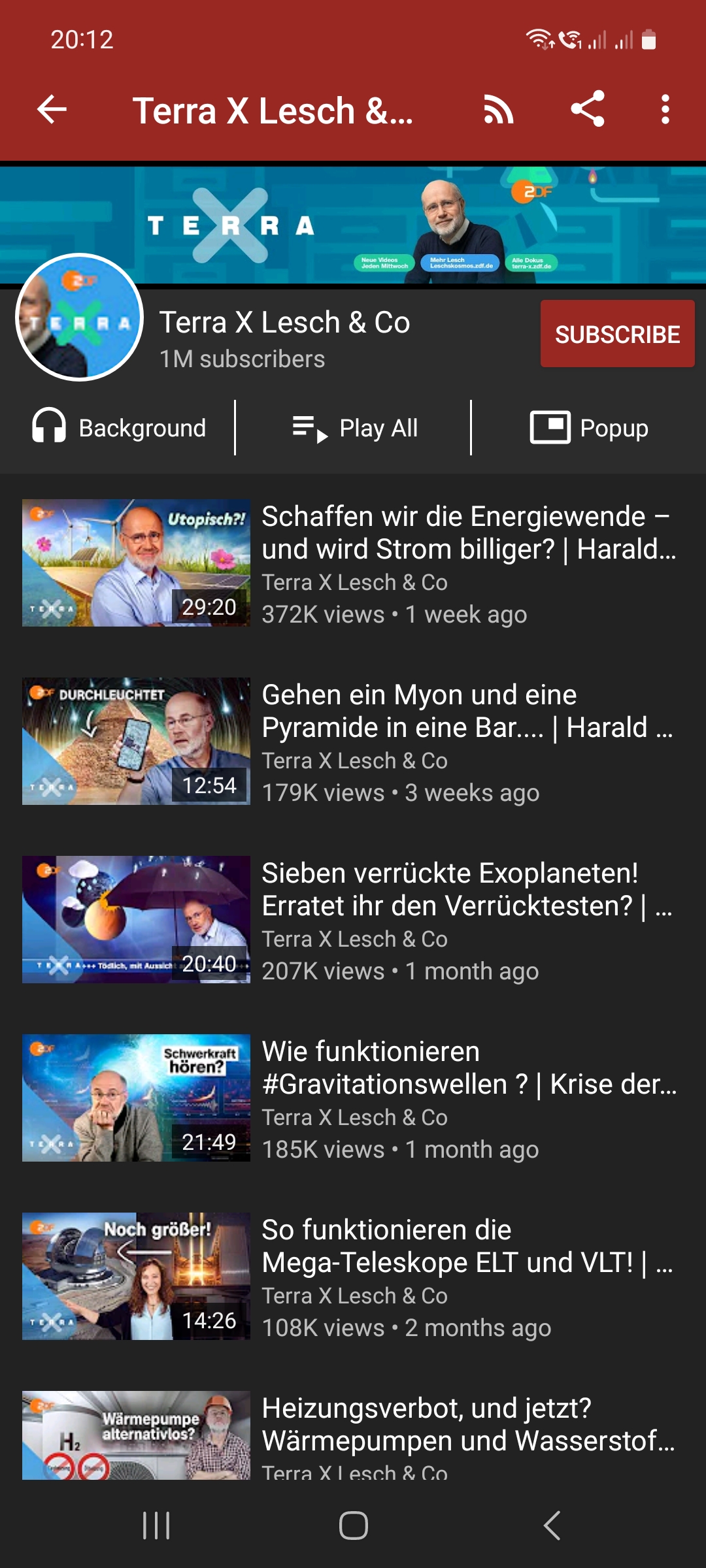This screenshot has width=706, height=1568.
Task: Share this channel
Action: tap(587, 109)
